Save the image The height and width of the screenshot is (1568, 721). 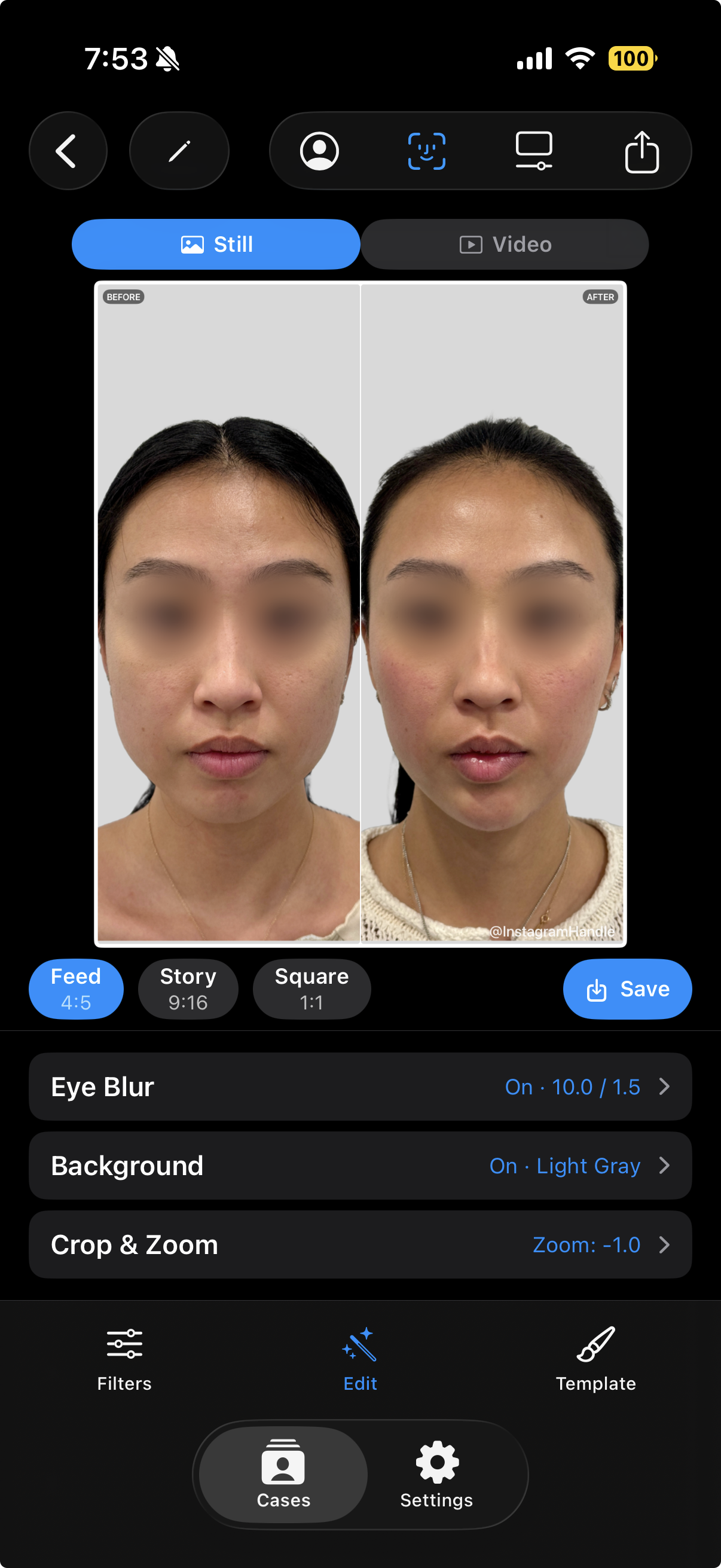627,988
